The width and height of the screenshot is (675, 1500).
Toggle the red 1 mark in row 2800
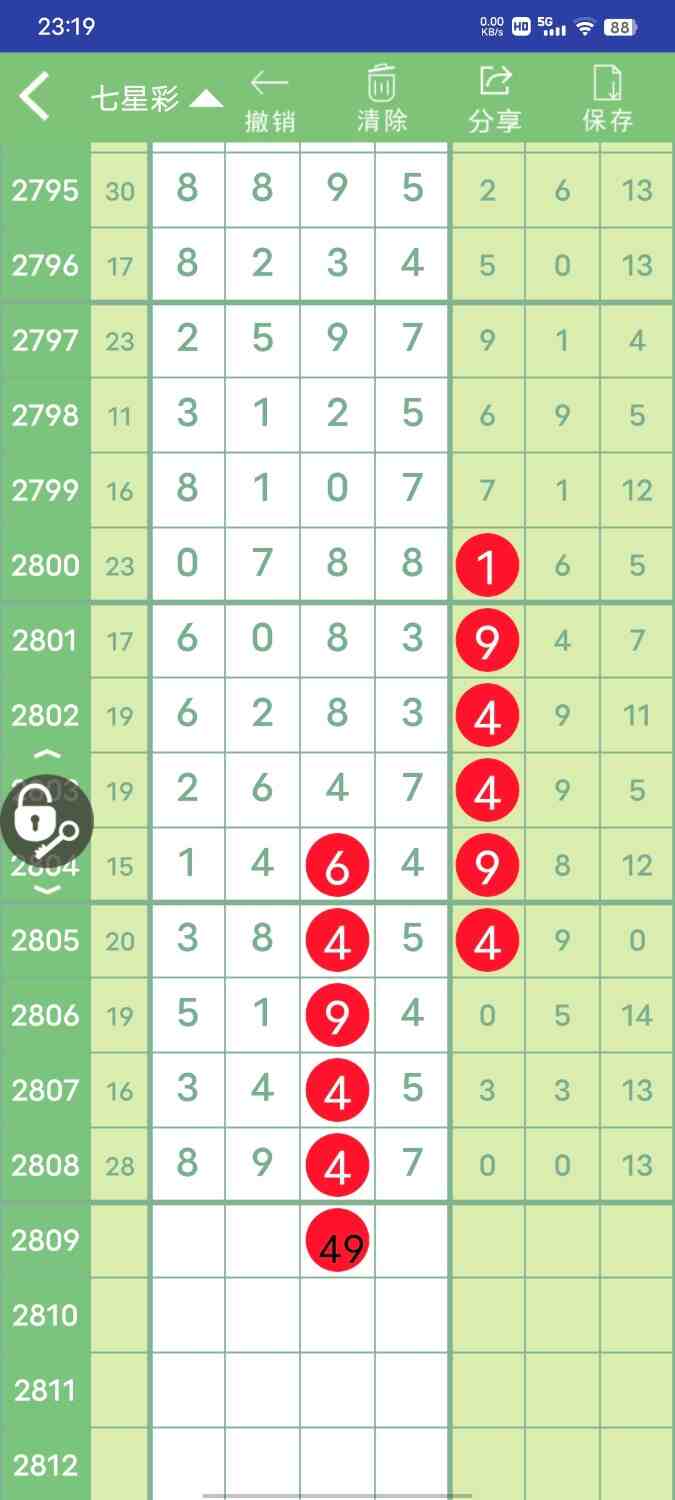click(487, 565)
